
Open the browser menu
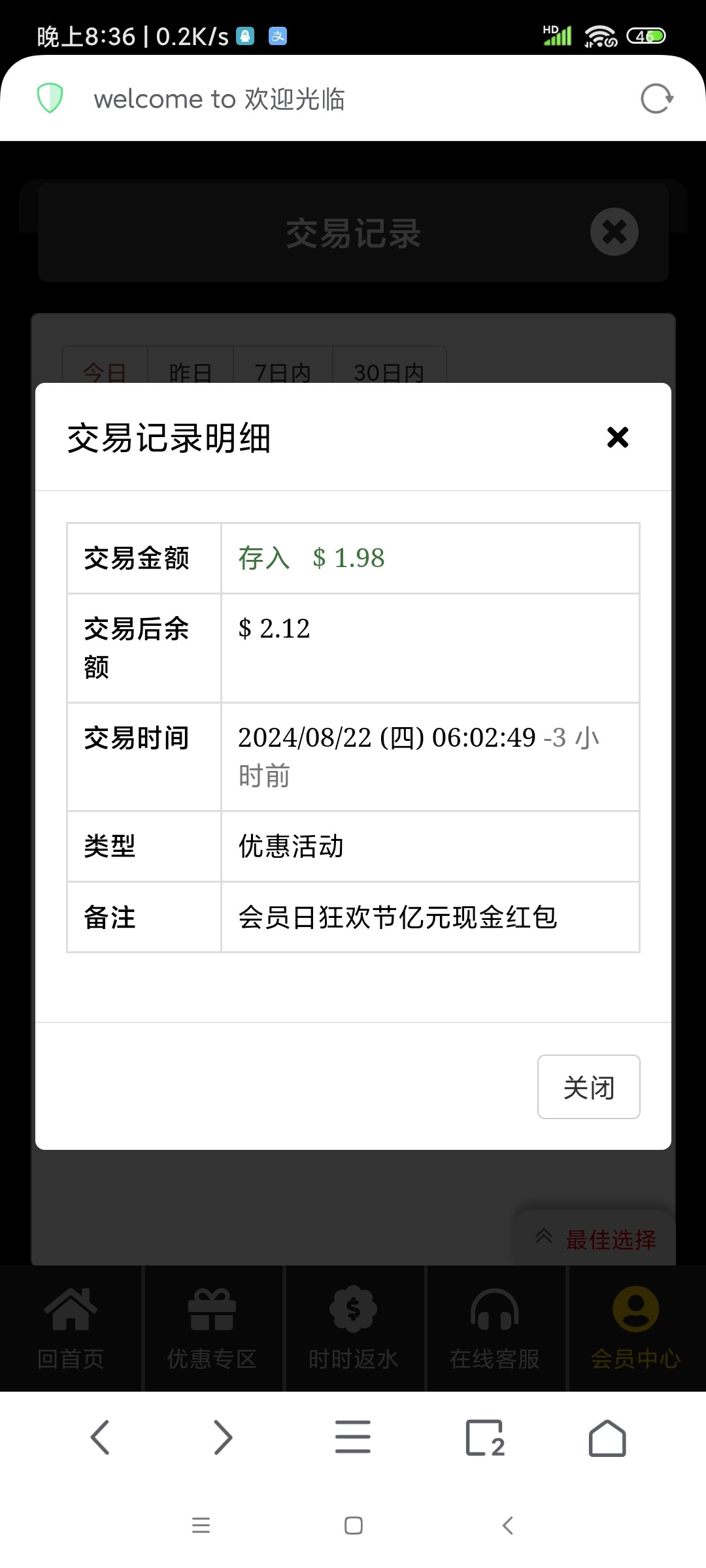(x=353, y=1437)
